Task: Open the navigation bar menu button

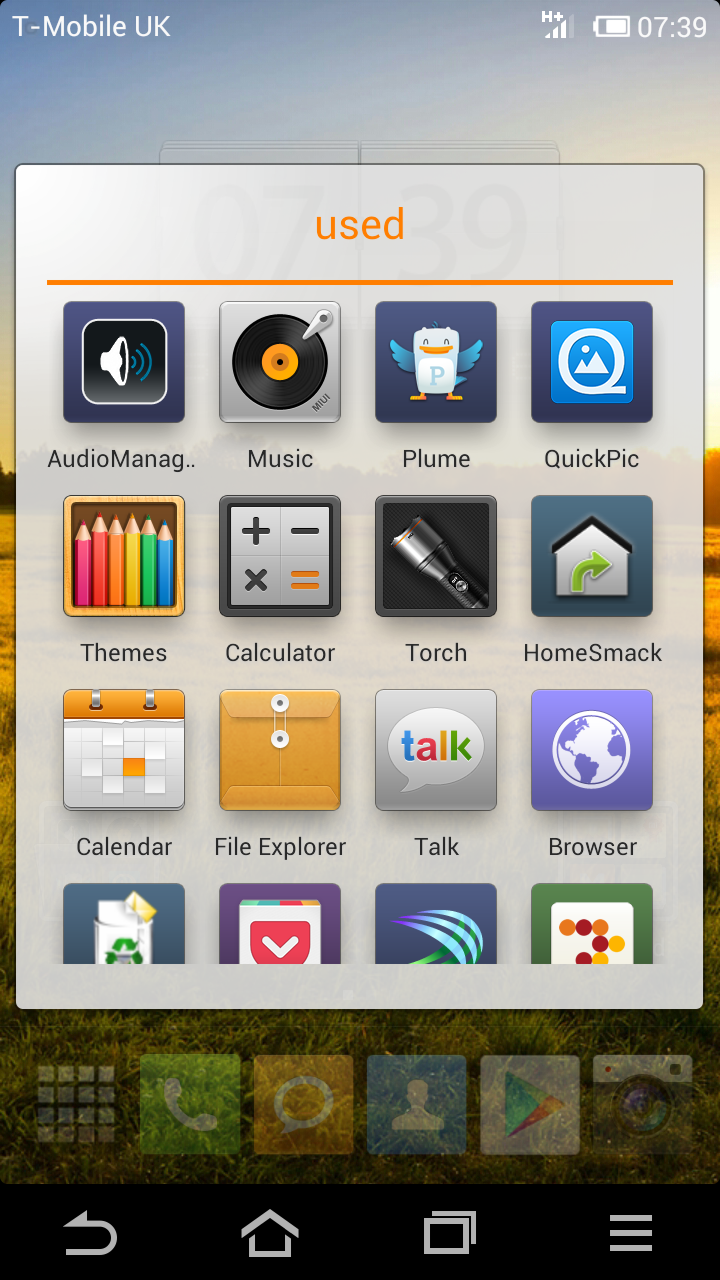Action: [x=630, y=1233]
